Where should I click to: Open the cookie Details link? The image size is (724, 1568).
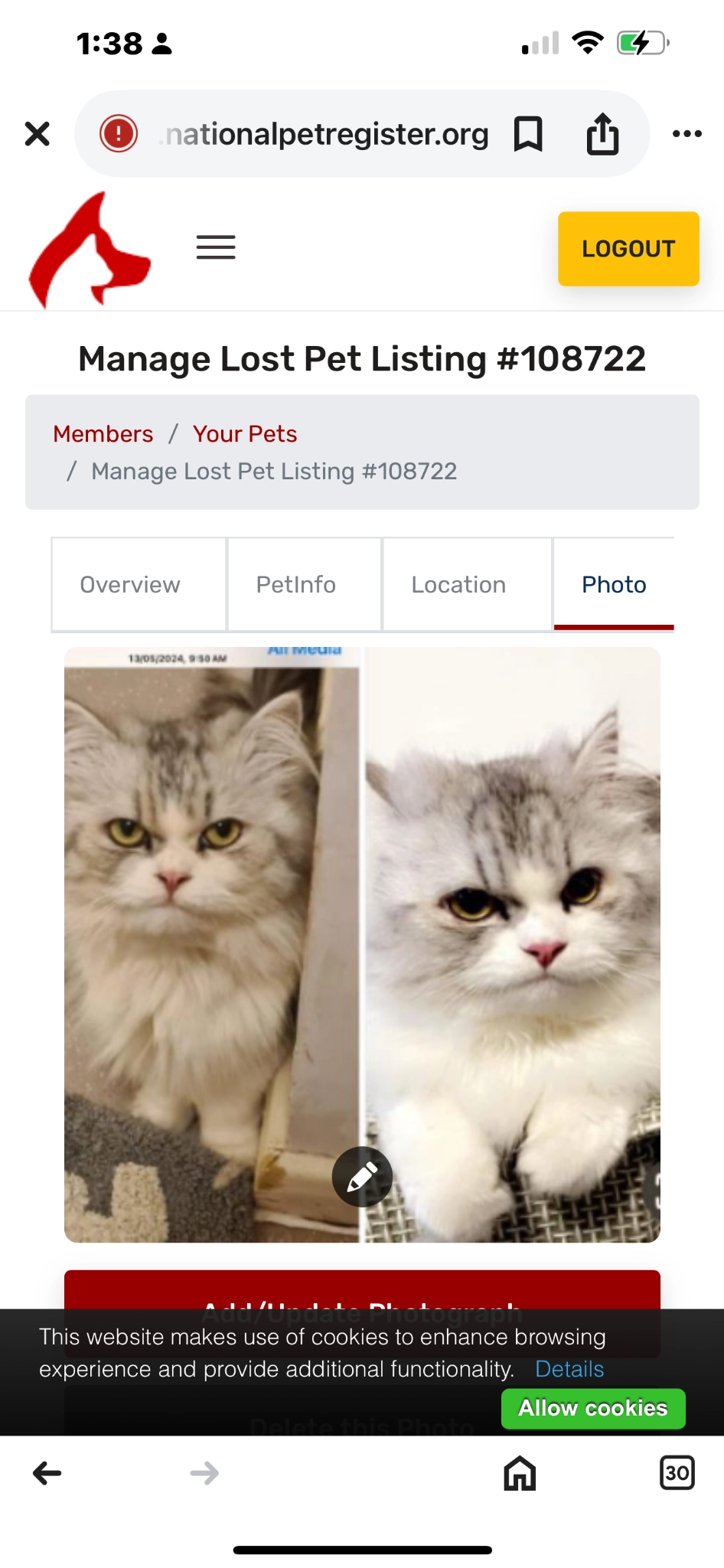point(569,1369)
